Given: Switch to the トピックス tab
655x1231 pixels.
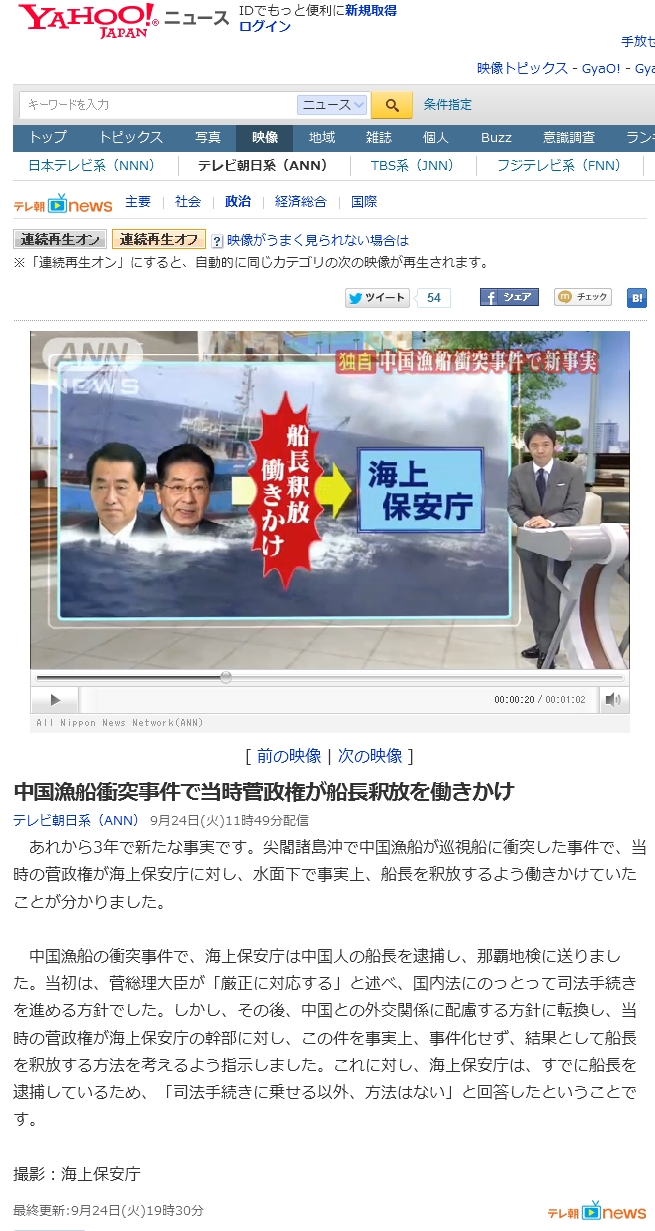Looking at the screenshot, I should [130, 138].
